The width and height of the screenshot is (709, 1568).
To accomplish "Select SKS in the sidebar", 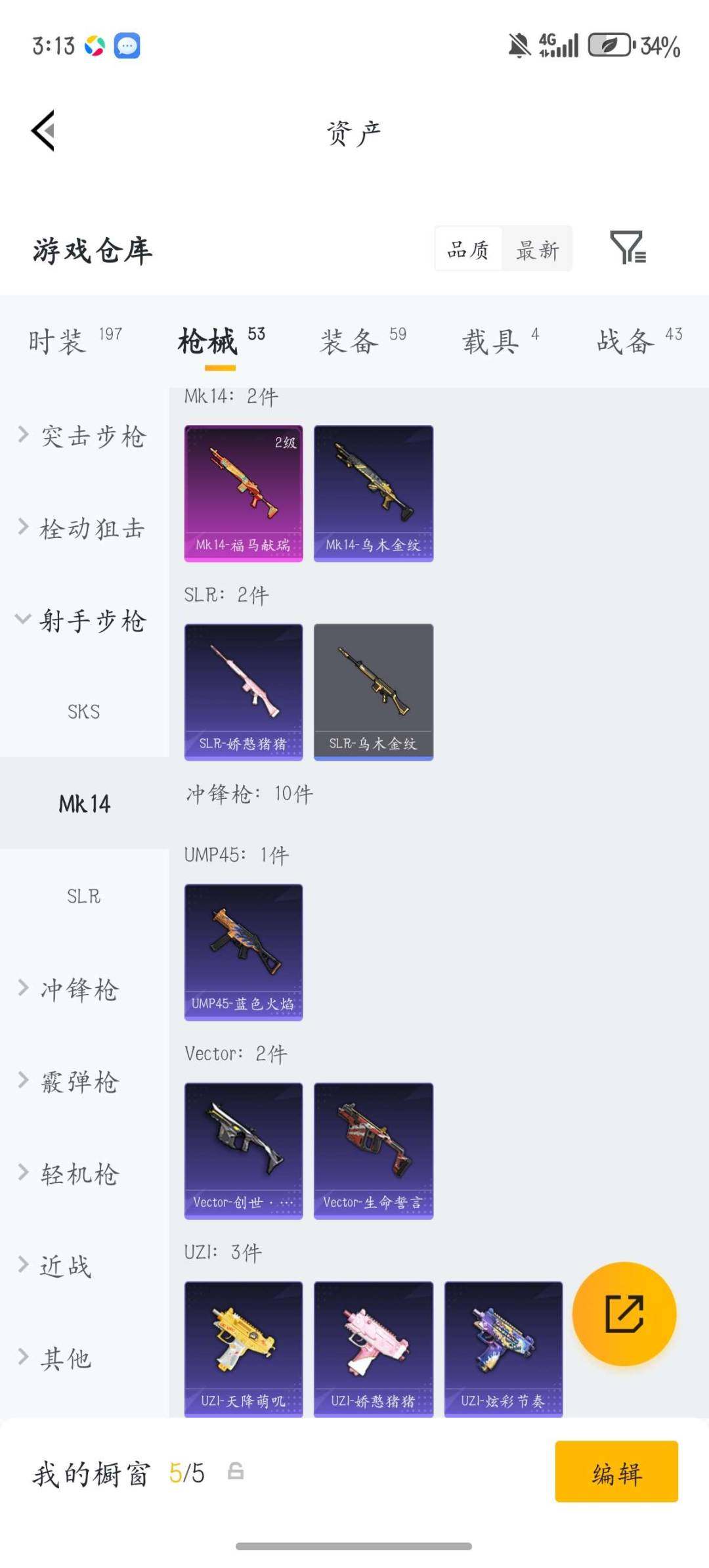I will [83, 710].
